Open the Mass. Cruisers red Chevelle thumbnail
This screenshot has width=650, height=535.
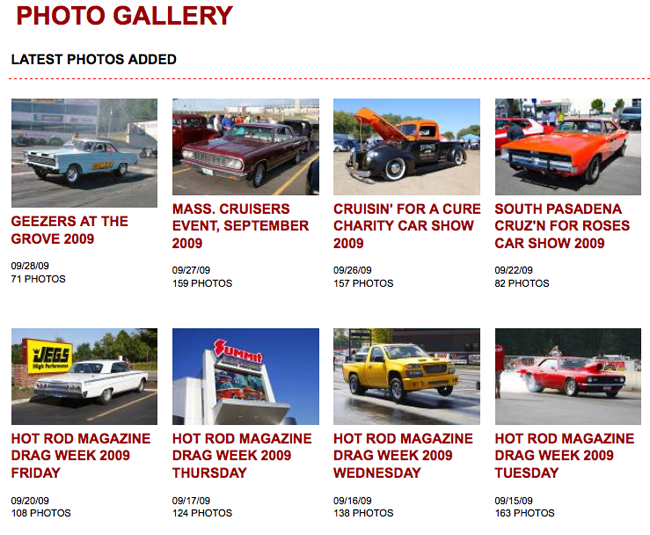[x=245, y=146]
